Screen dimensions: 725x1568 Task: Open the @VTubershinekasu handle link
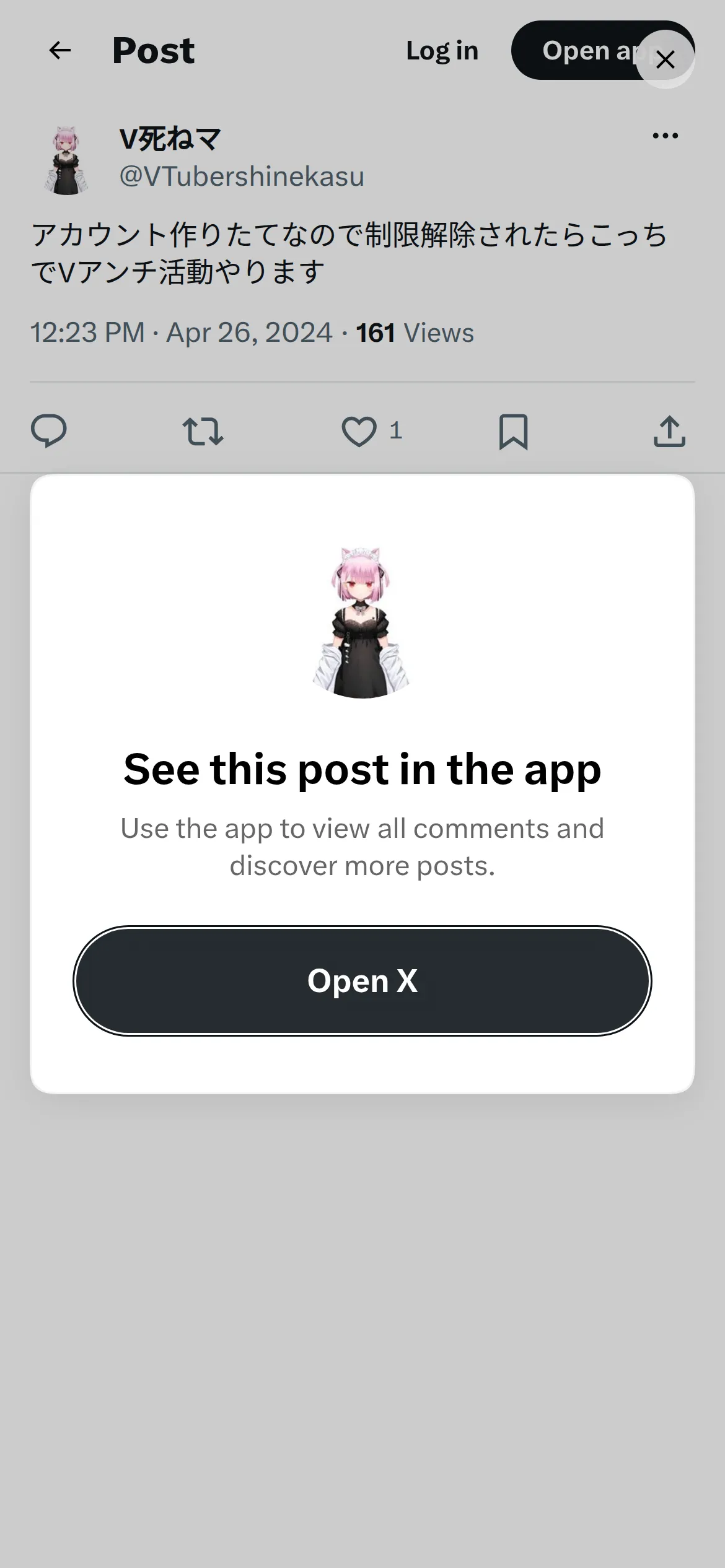coord(242,176)
